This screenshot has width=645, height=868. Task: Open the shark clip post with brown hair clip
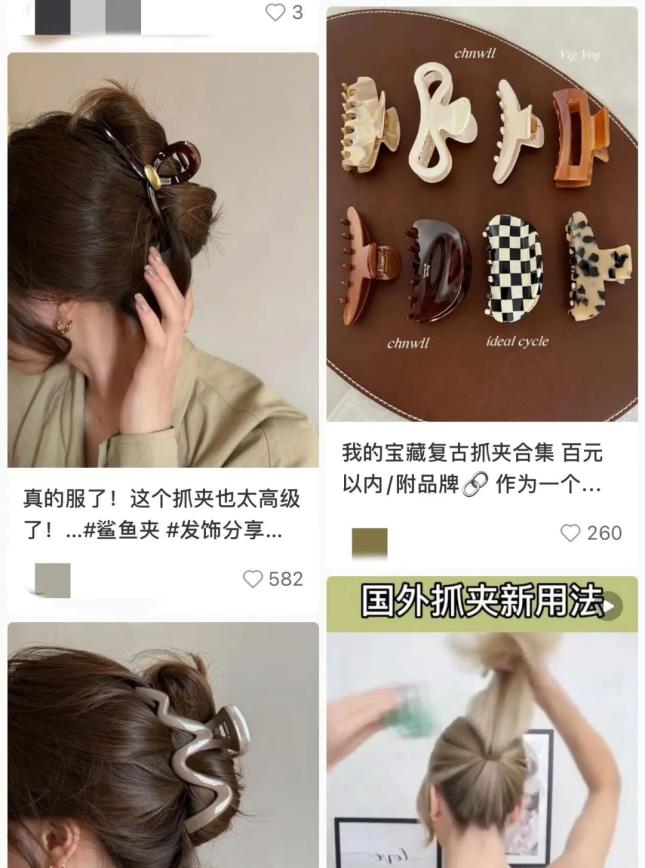163,260
